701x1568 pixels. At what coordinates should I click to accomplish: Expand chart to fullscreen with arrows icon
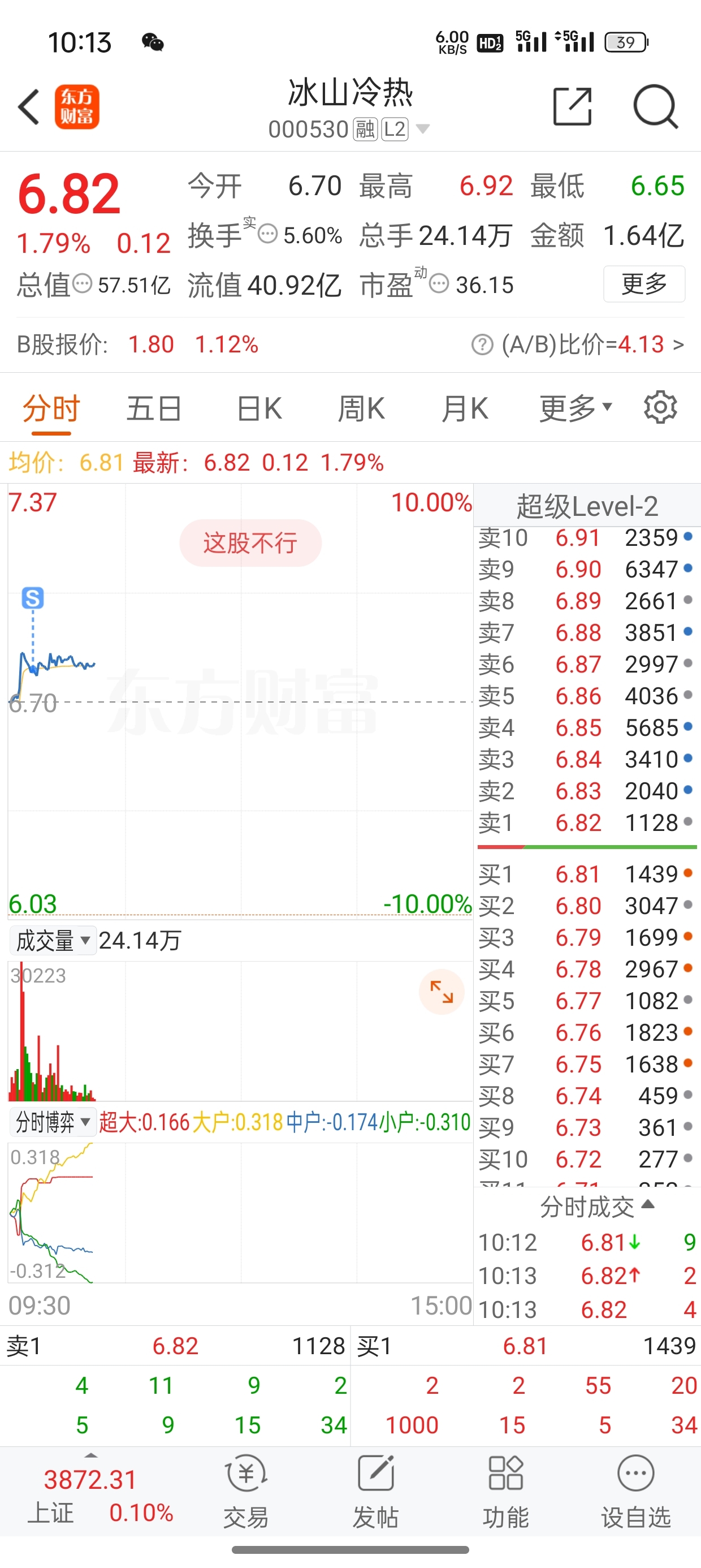(x=442, y=992)
